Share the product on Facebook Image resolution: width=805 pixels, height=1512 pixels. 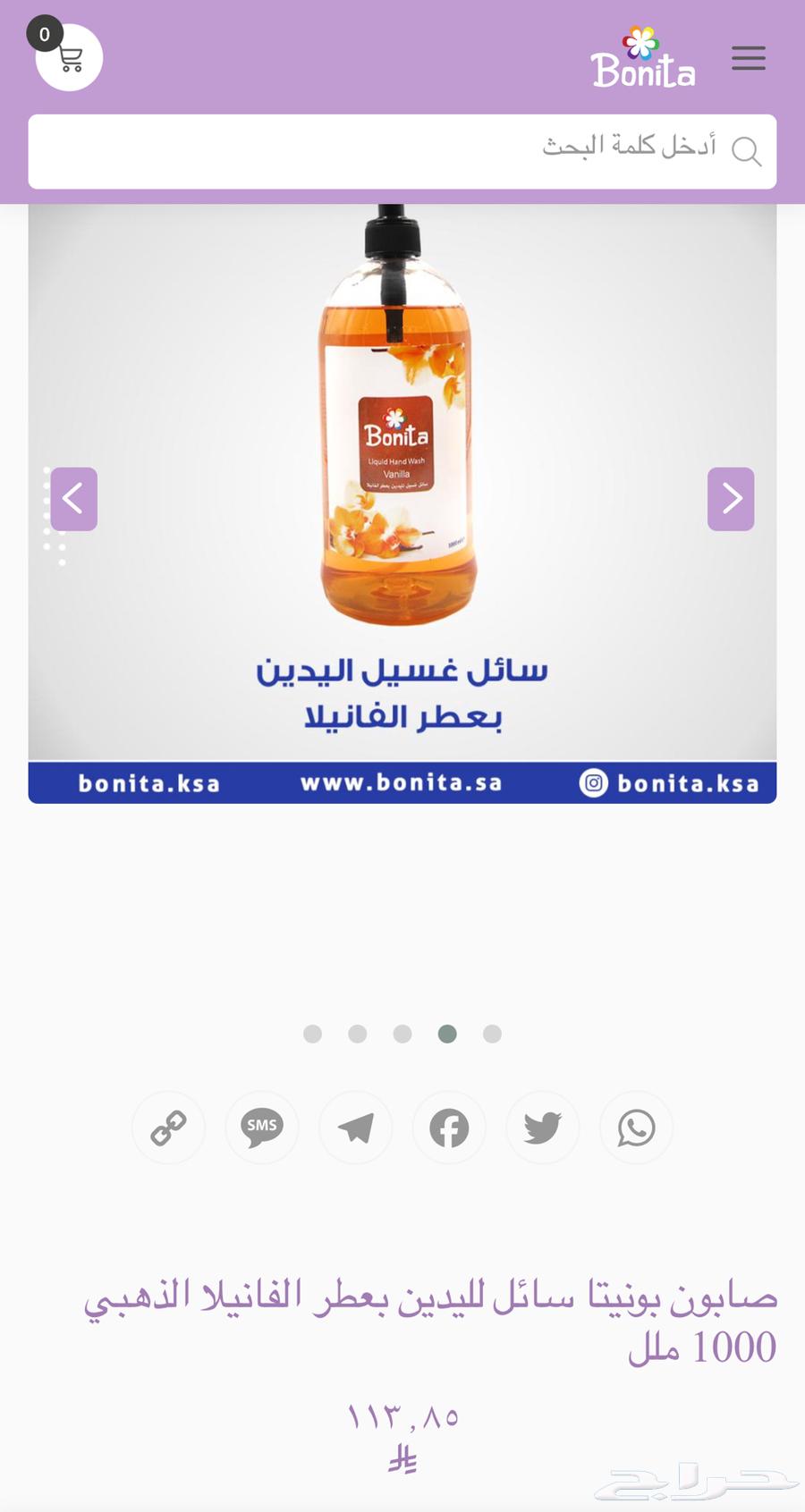(x=449, y=1128)
